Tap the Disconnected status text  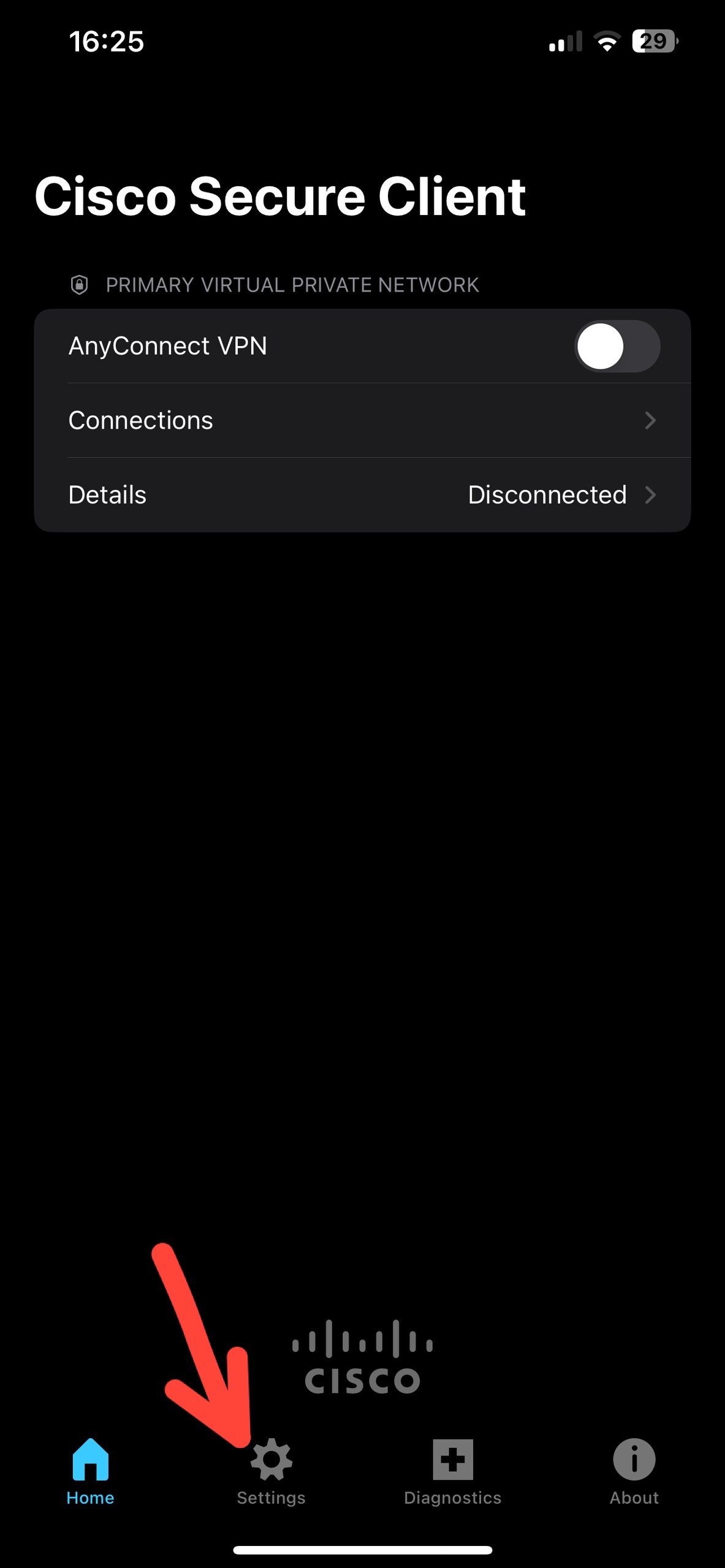point(547,495)
